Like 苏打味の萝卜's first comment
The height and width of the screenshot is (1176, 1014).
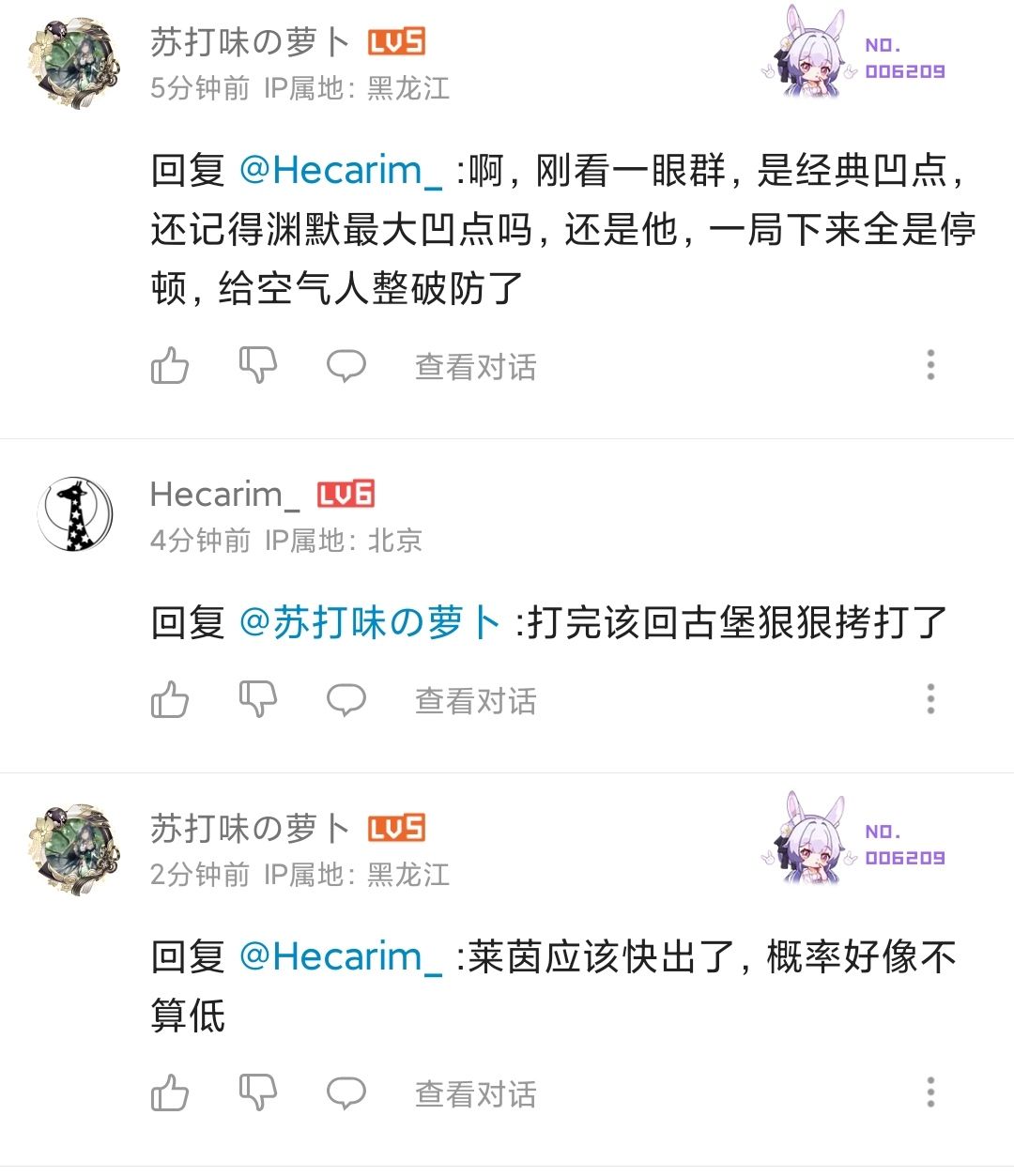tap(170, 367)
